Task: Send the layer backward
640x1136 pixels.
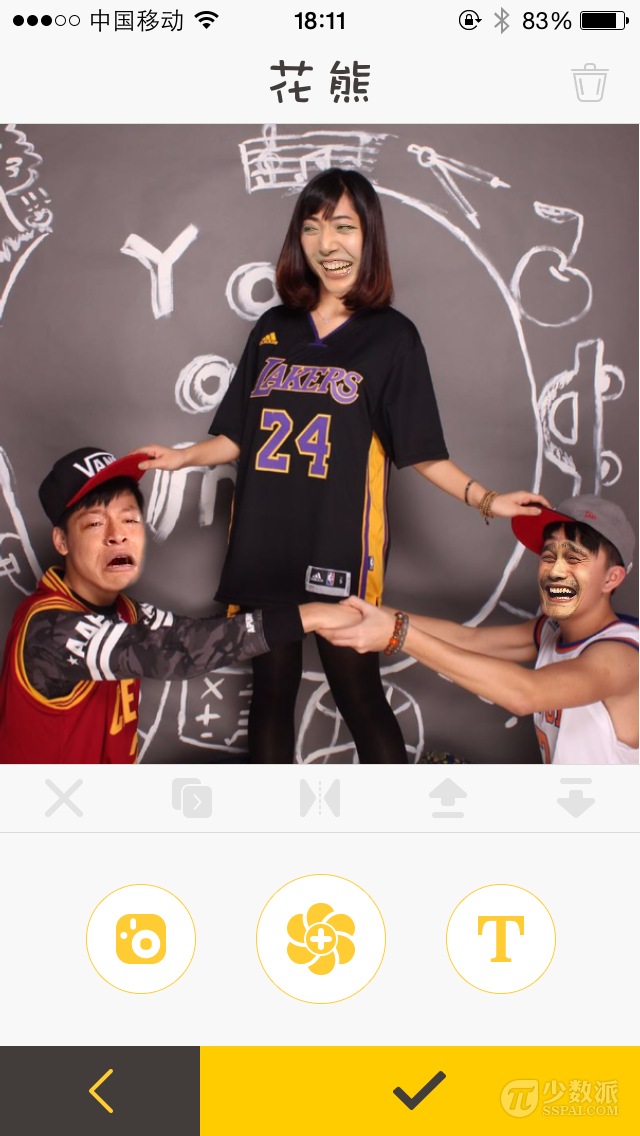Action: pos(576,798)
